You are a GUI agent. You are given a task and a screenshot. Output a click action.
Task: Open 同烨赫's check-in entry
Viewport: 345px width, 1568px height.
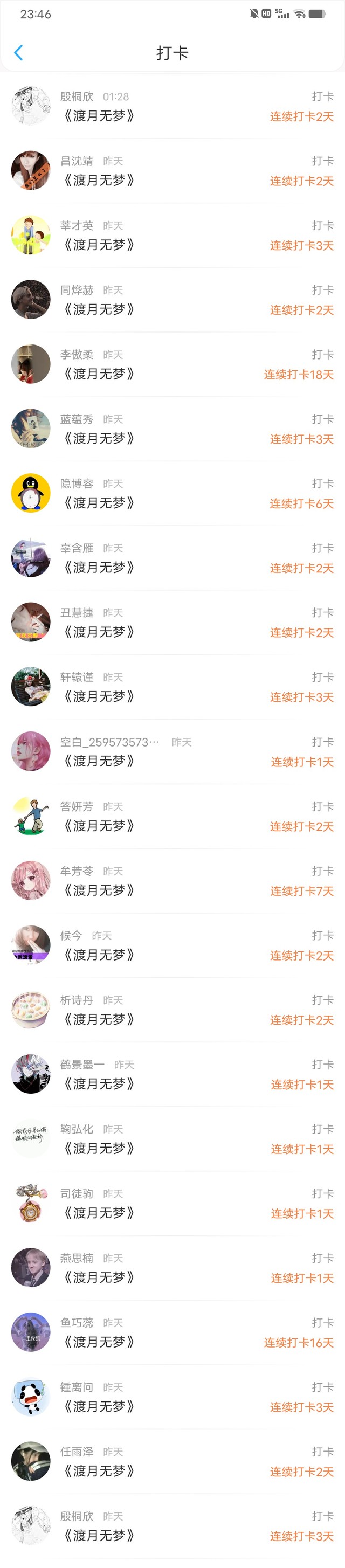172,300
